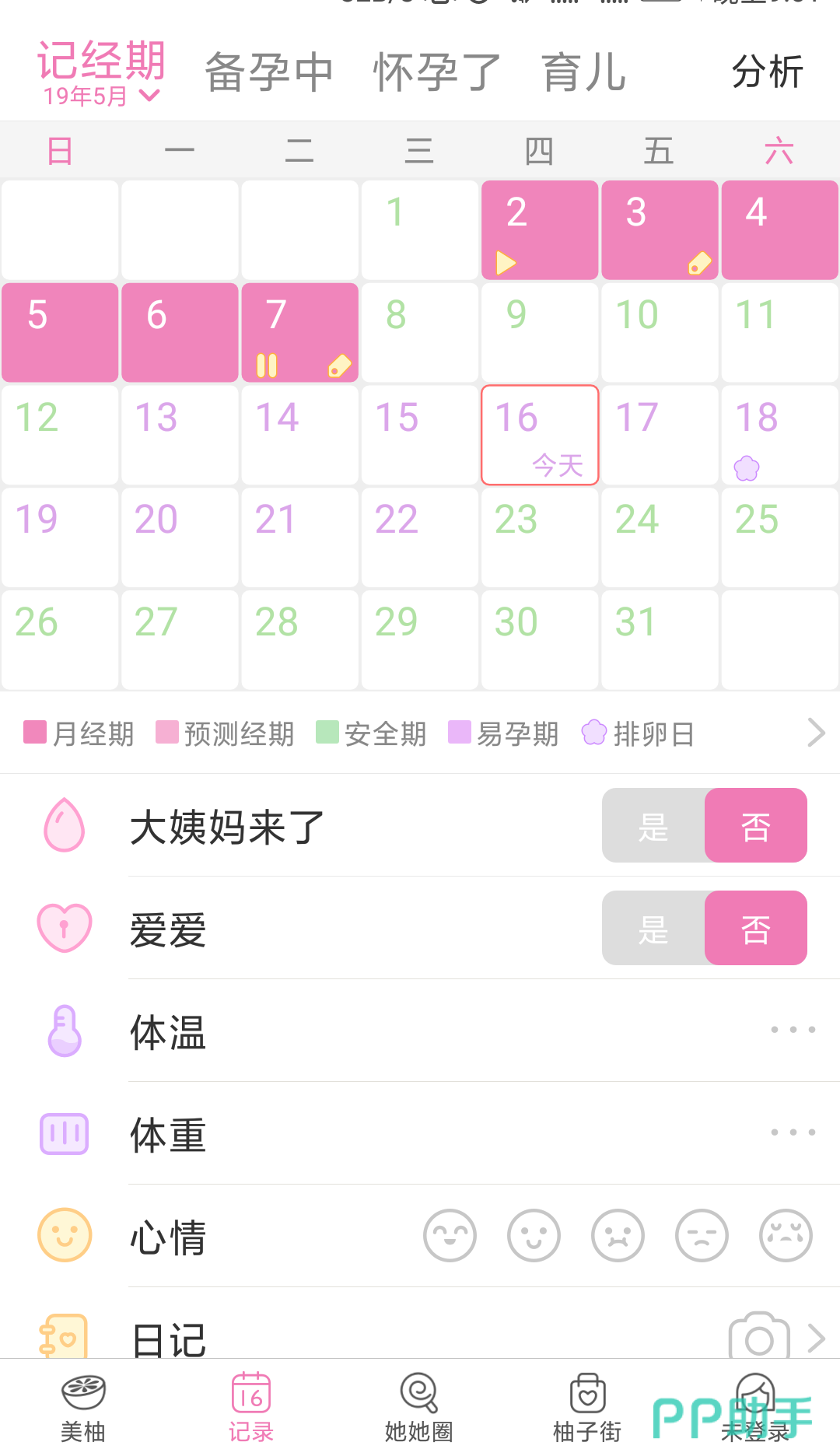
Task: Tap the camera icon in the 日记 row
Action: pyautogui.click(x=757, y=1335)
